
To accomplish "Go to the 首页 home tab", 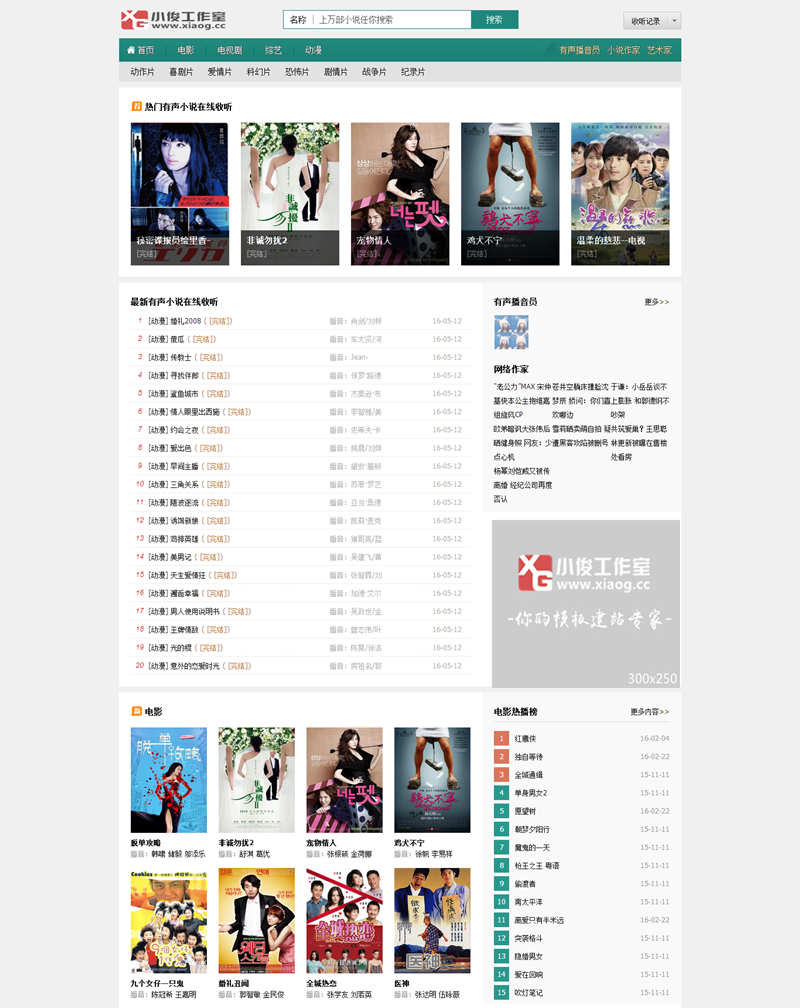I will [140, 49].
